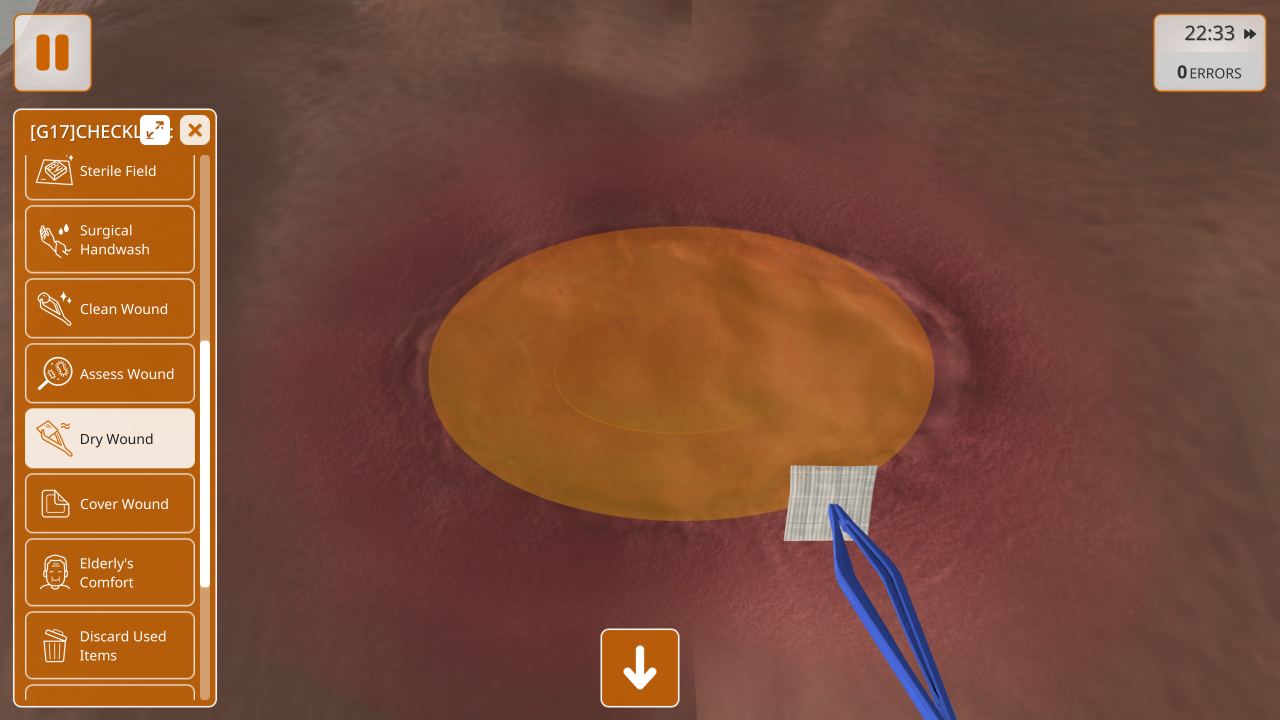The width and height of the screenshot is (1280, 720).
Task: Select the Cover Wound step
Action: pyautogui.click(x=110, y=504)
